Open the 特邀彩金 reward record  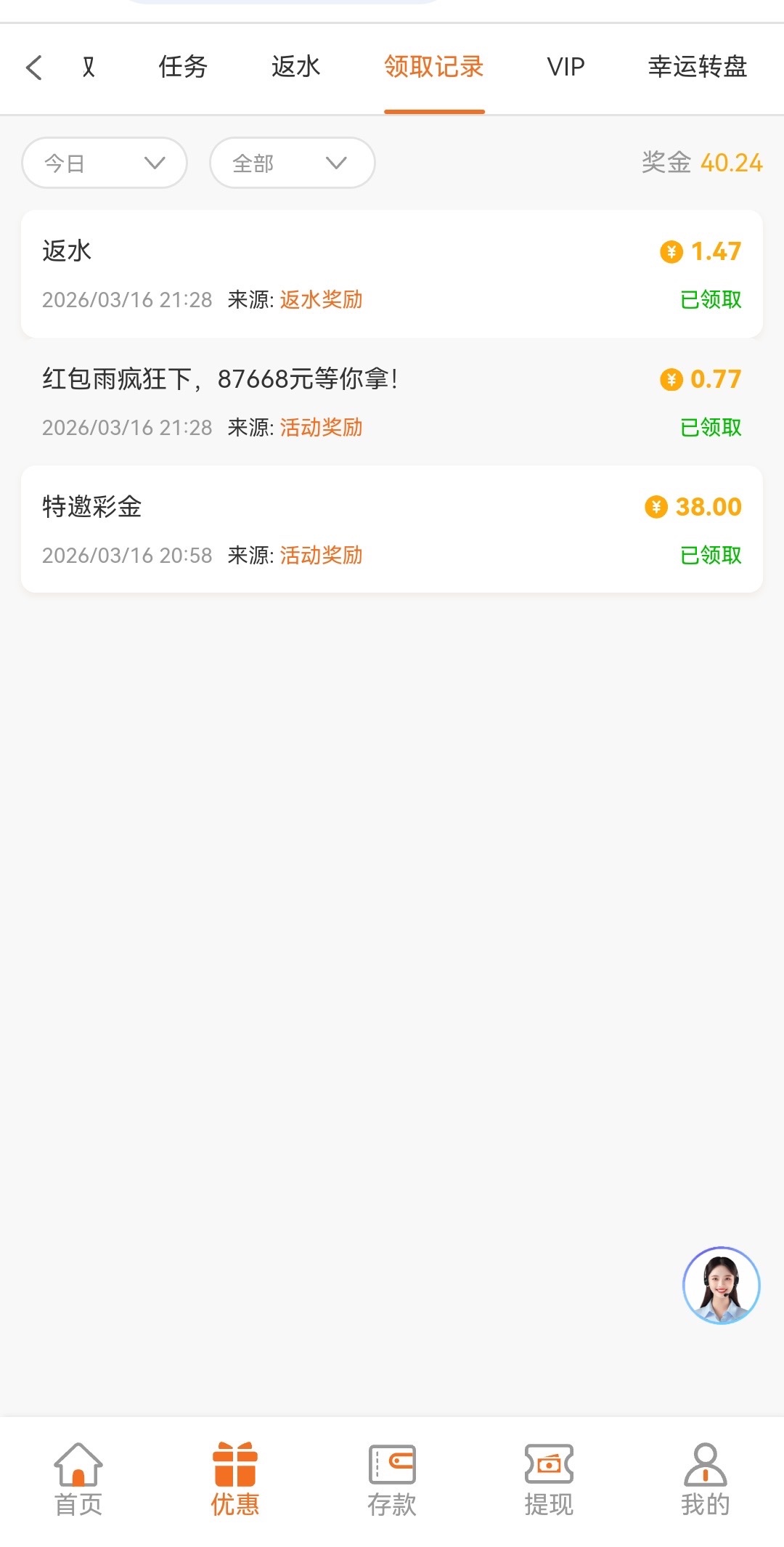392,530
